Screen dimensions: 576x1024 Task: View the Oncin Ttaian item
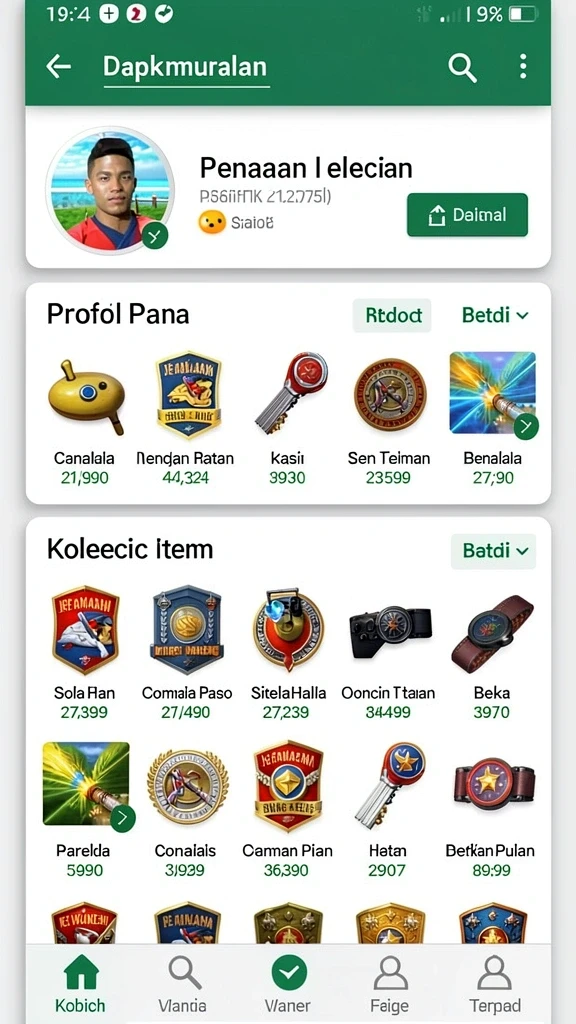389,652
